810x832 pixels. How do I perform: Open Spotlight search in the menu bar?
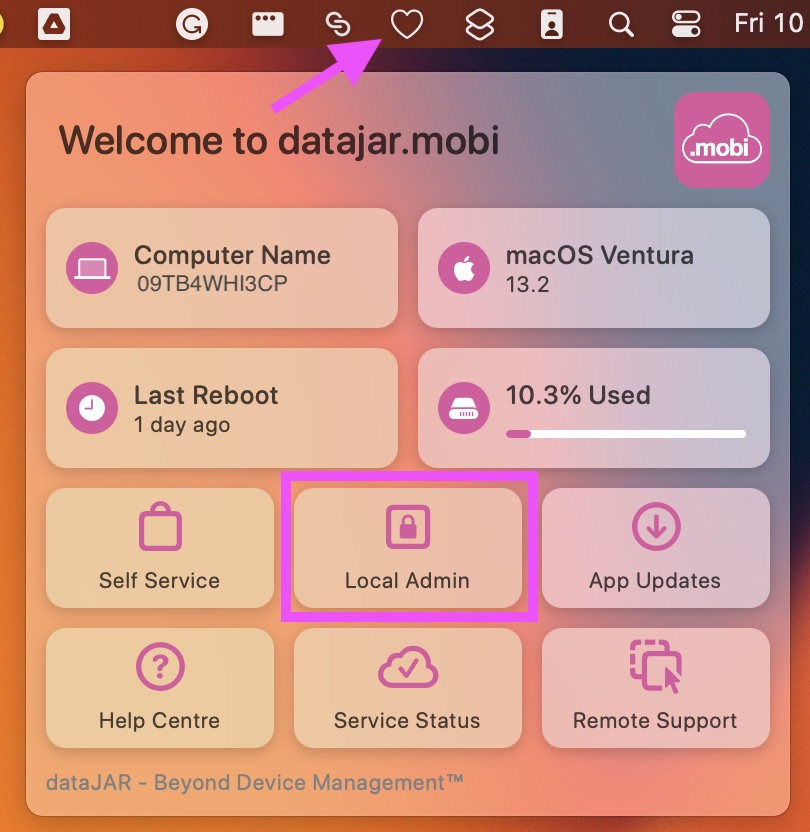[621, 24]
